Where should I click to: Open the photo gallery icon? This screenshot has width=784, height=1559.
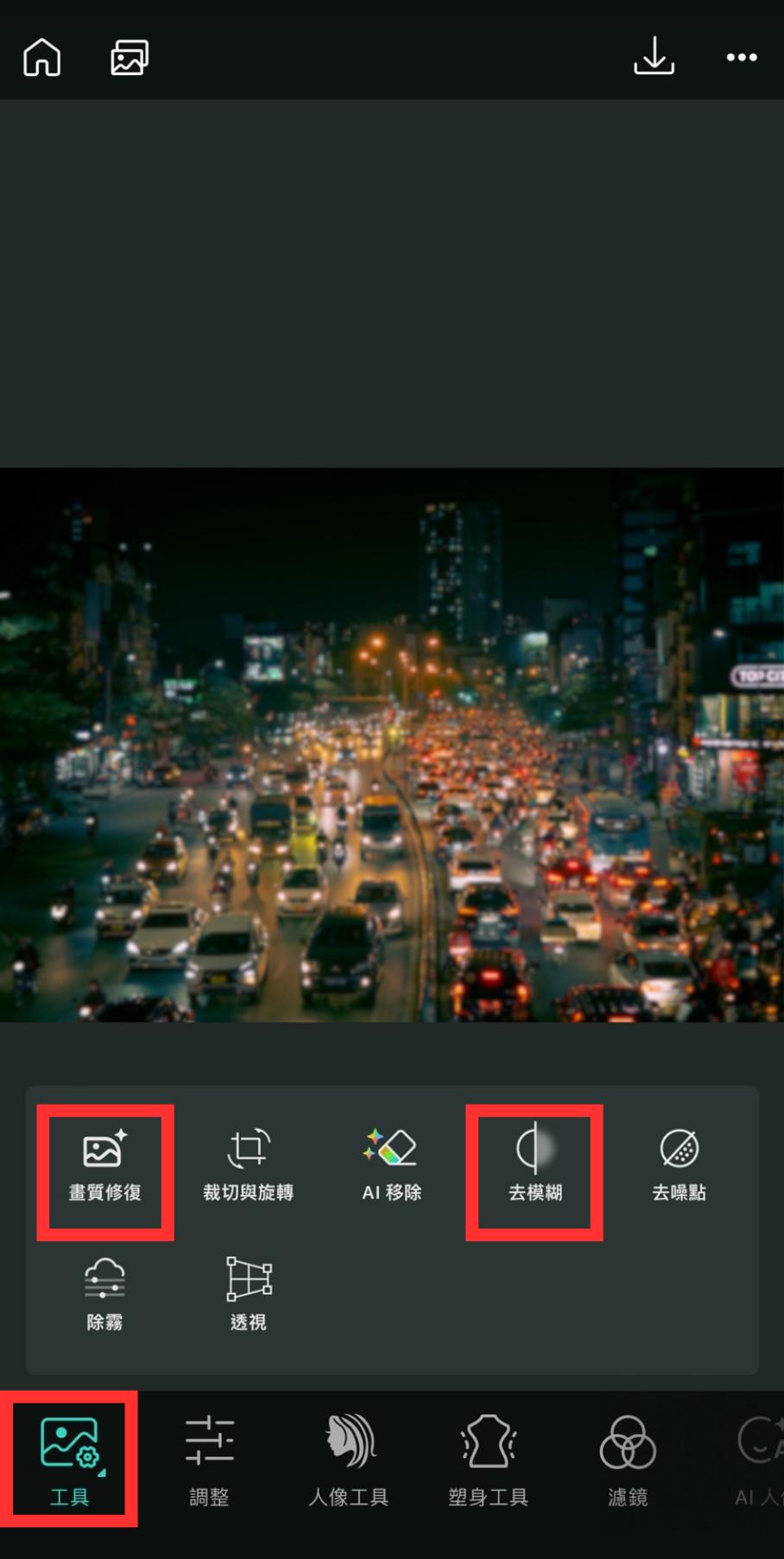130,58
